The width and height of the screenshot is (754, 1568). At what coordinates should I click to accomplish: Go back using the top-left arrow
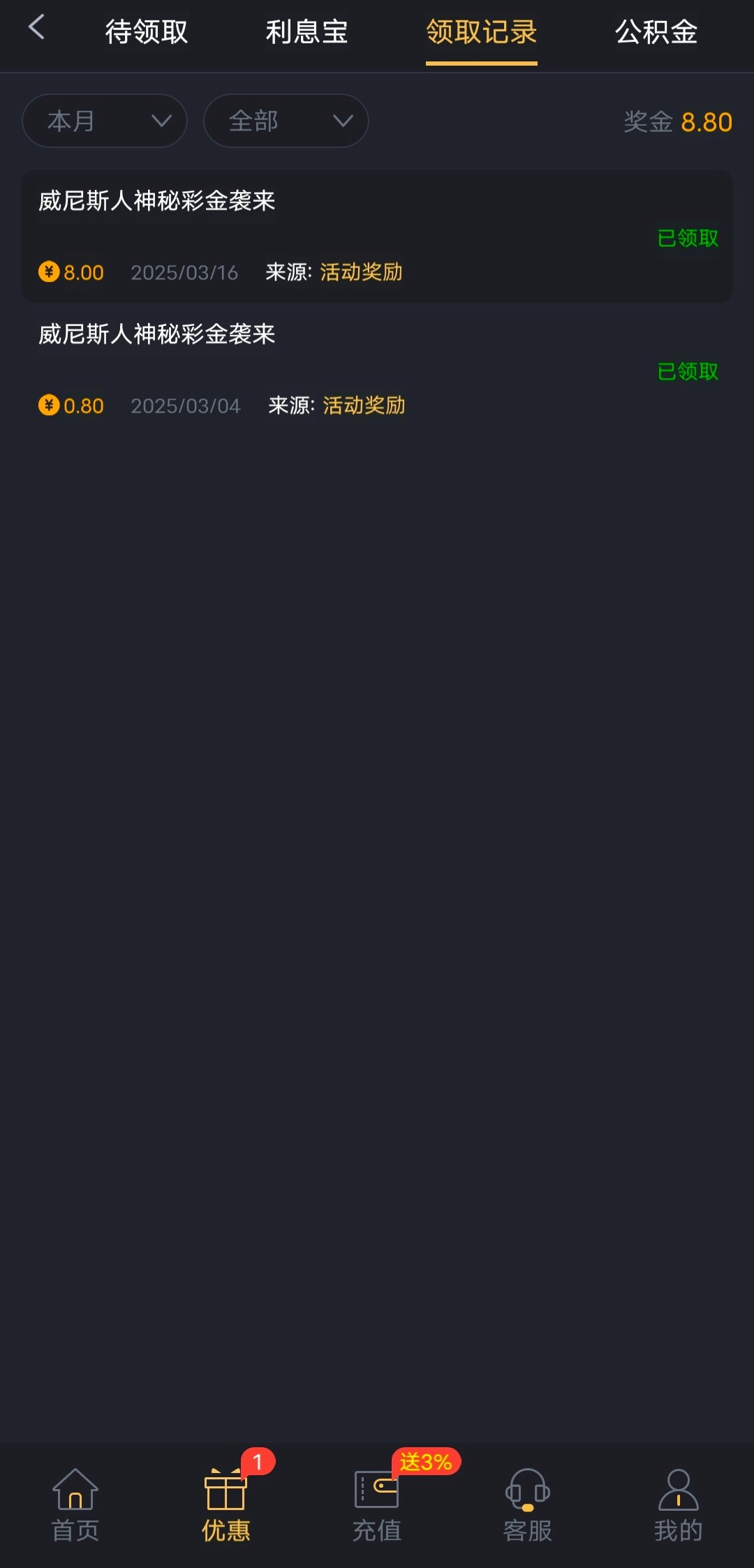[x=36, y=28]
